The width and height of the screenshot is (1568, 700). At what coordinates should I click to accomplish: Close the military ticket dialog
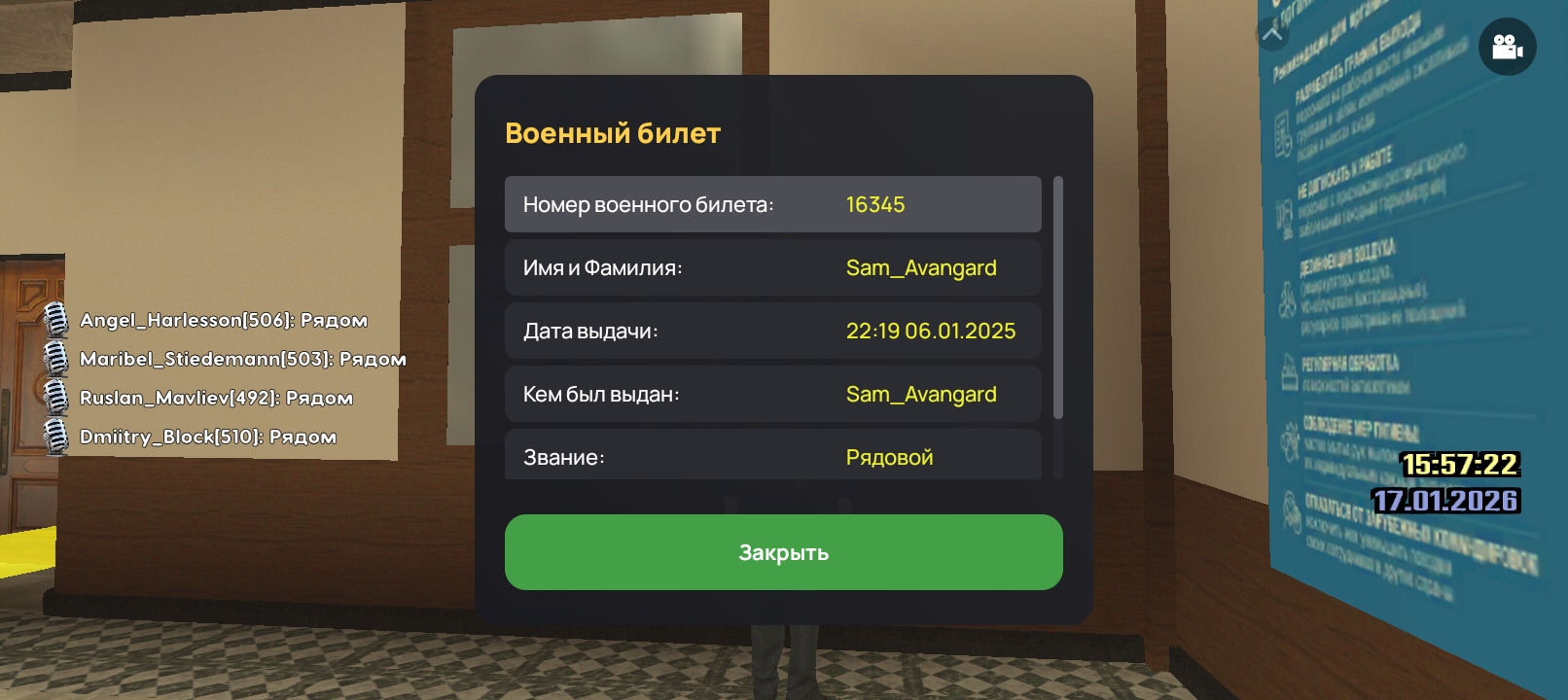783,552
